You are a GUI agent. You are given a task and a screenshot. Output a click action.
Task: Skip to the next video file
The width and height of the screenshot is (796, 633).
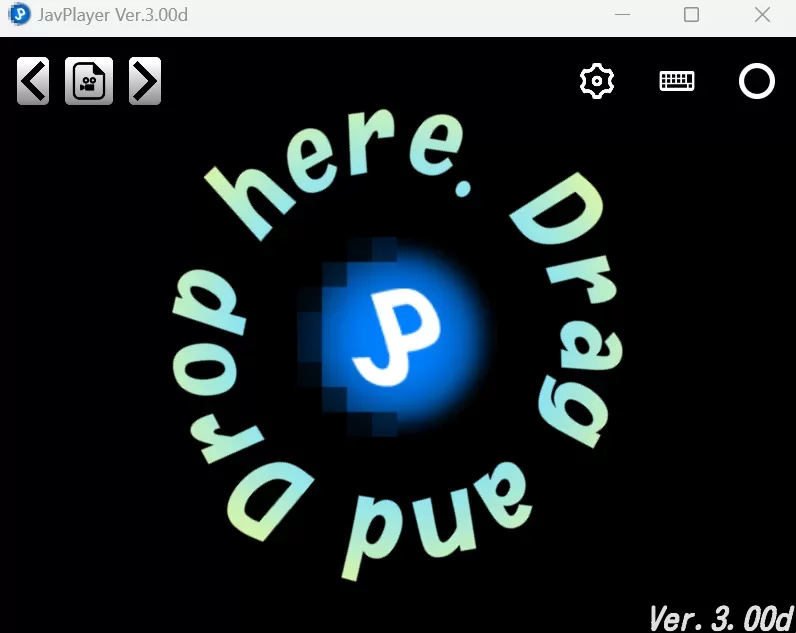(x=145, y=81)
